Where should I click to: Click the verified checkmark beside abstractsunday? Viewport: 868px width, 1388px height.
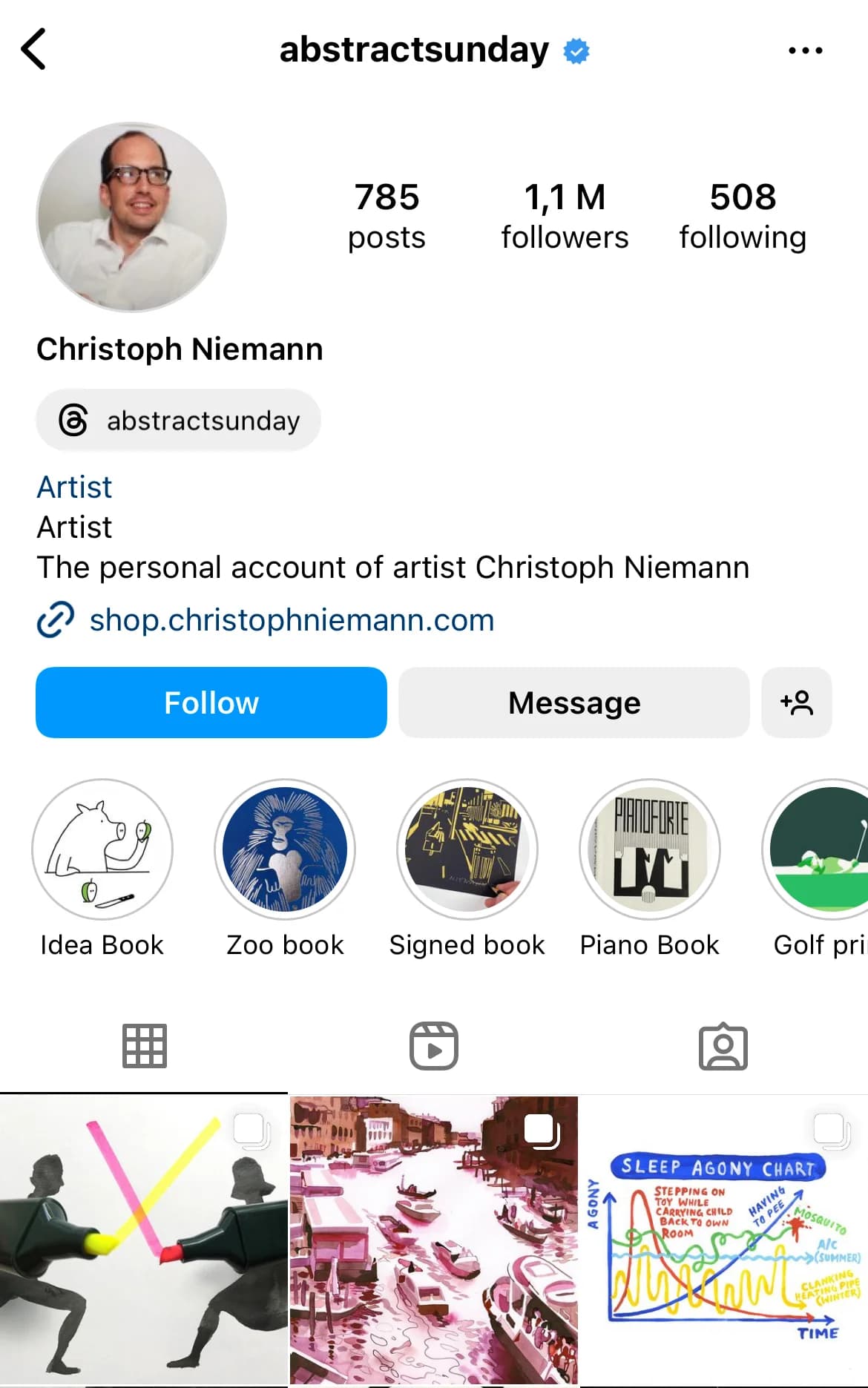575,50
